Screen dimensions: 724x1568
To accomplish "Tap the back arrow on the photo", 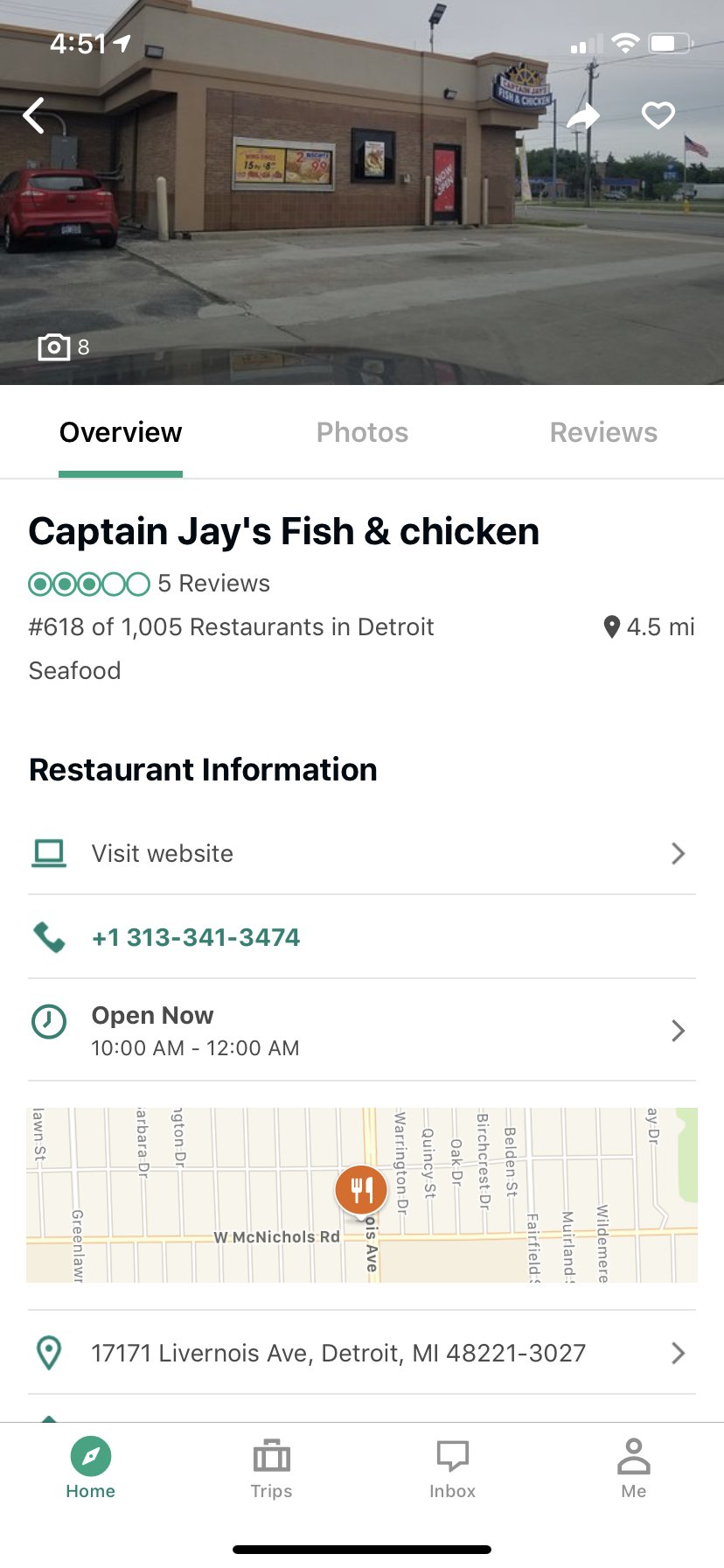I will click(33, 115).
